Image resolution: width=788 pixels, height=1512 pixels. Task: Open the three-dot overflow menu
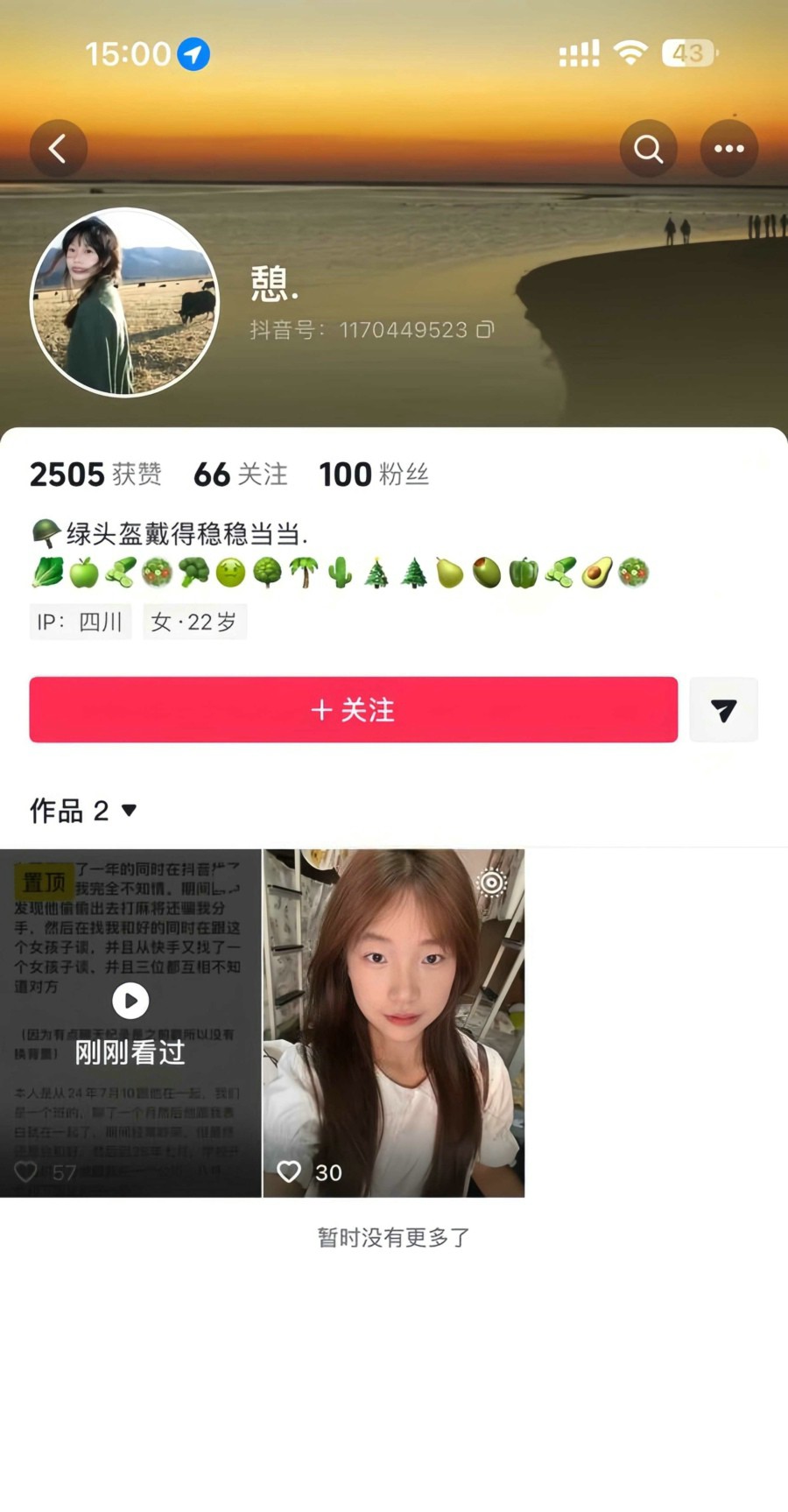point(728,149)
